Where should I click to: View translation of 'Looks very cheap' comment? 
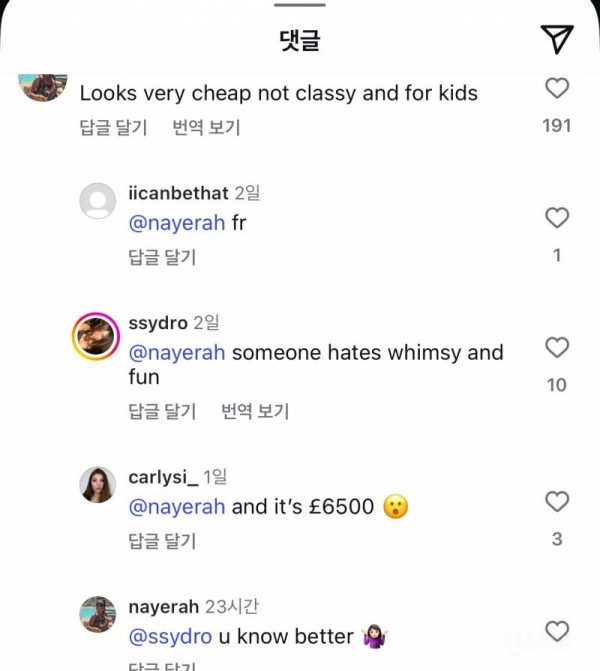tap(206, 127)
